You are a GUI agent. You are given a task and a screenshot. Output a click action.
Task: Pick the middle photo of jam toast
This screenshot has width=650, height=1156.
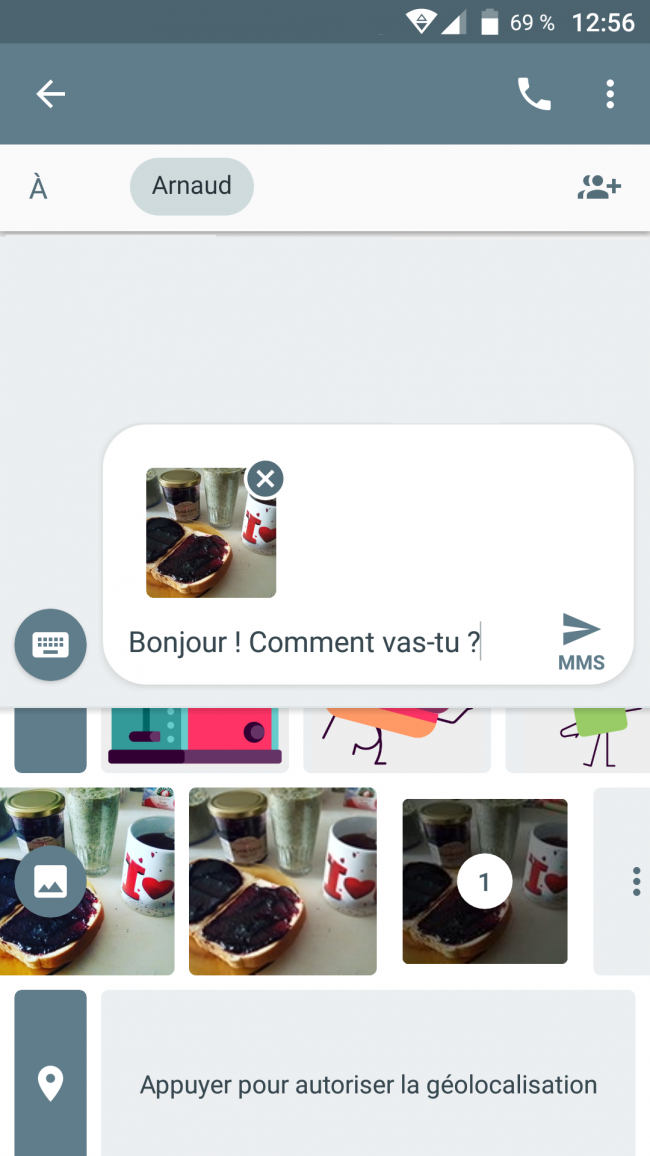[282, 881]
